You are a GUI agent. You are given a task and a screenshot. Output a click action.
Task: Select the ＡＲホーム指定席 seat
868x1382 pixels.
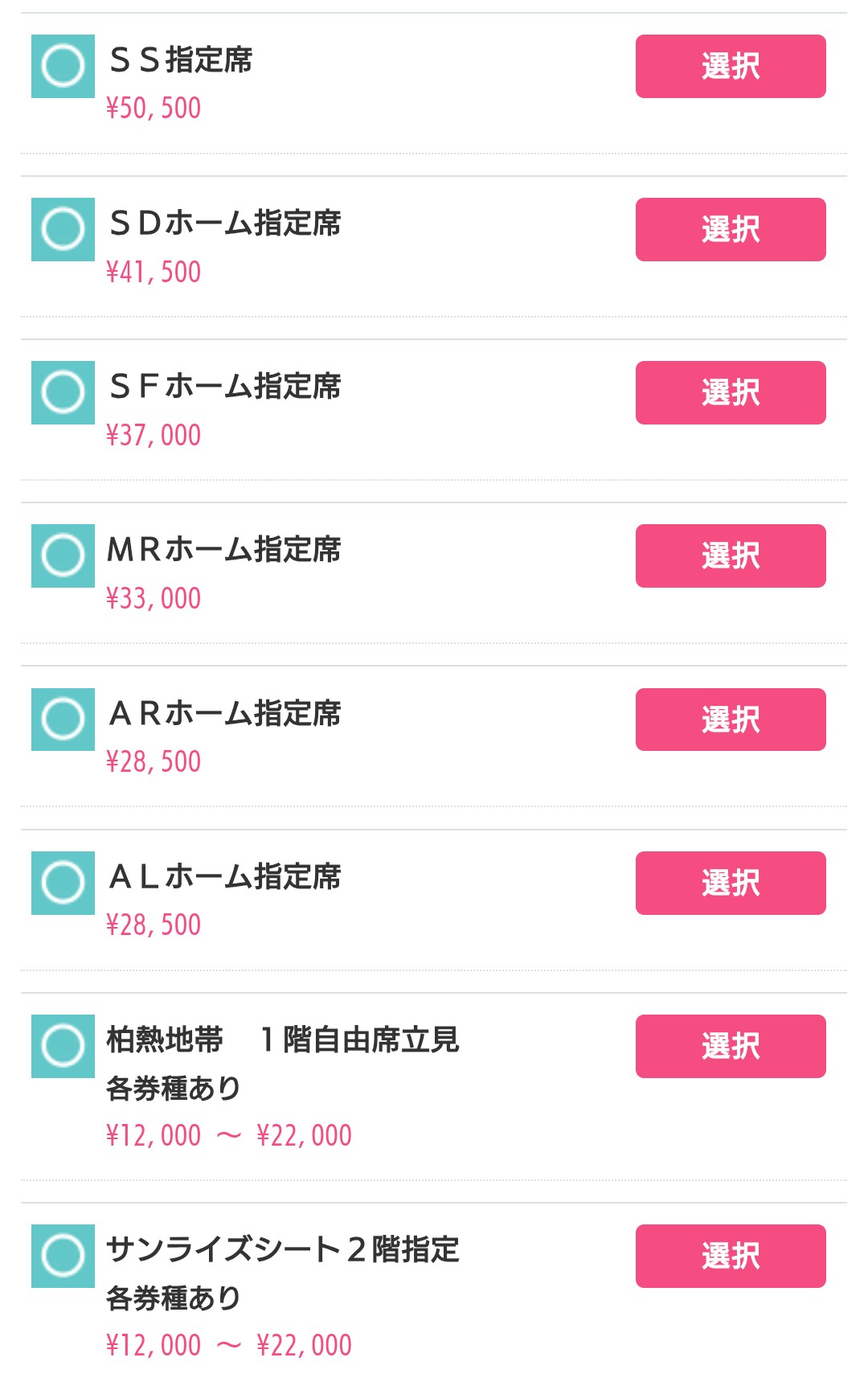coord(730,720)
